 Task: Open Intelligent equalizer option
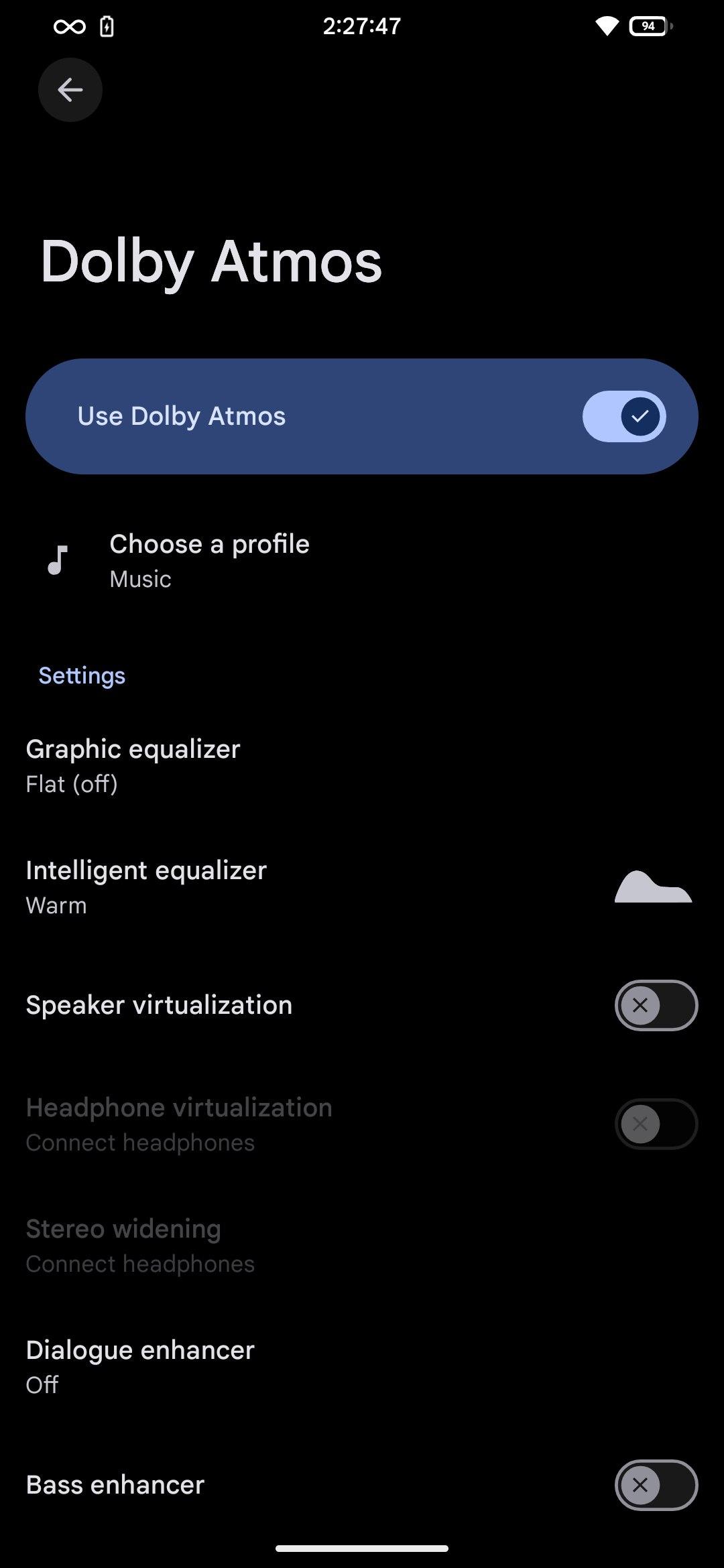pos(362,887)
